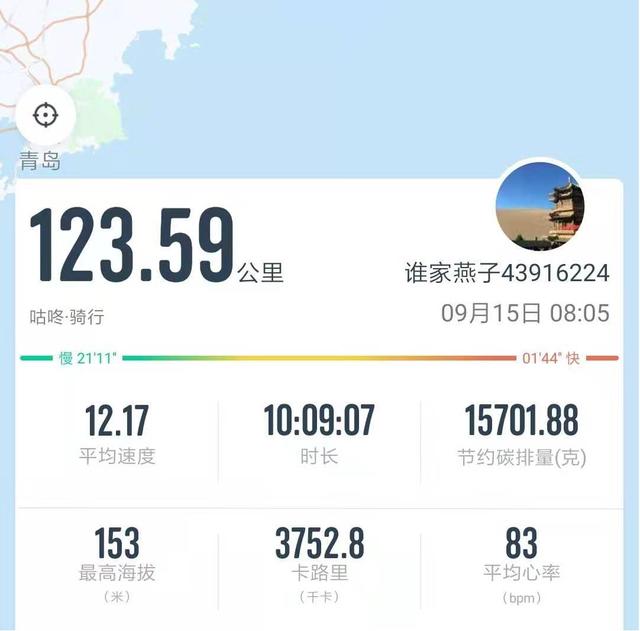Recenter the map with the location button
Screen dimensions: 640x631
pyautogui.click(x=45, y=114)
